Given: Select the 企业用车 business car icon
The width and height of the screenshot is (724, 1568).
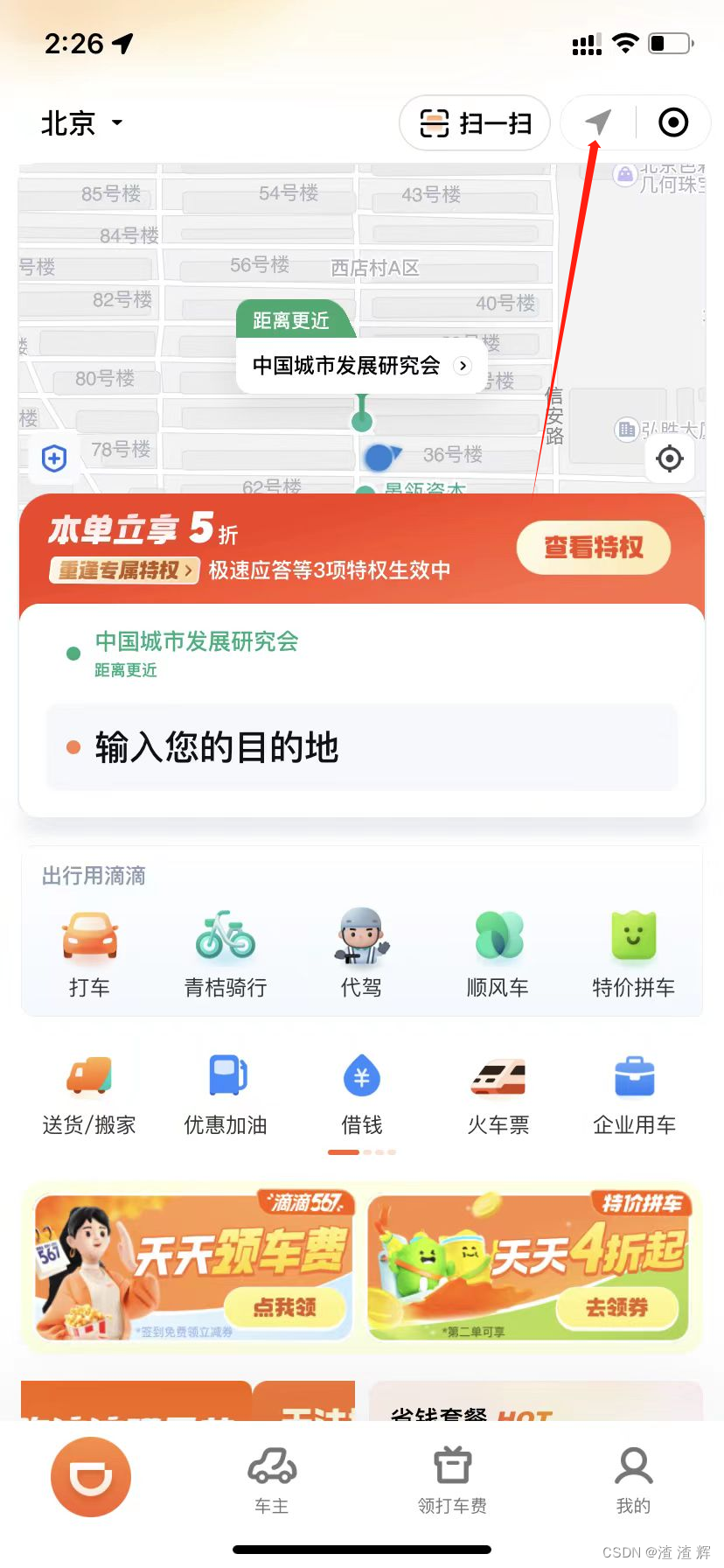Looking at the screenshot, I should click(633, 1088).
